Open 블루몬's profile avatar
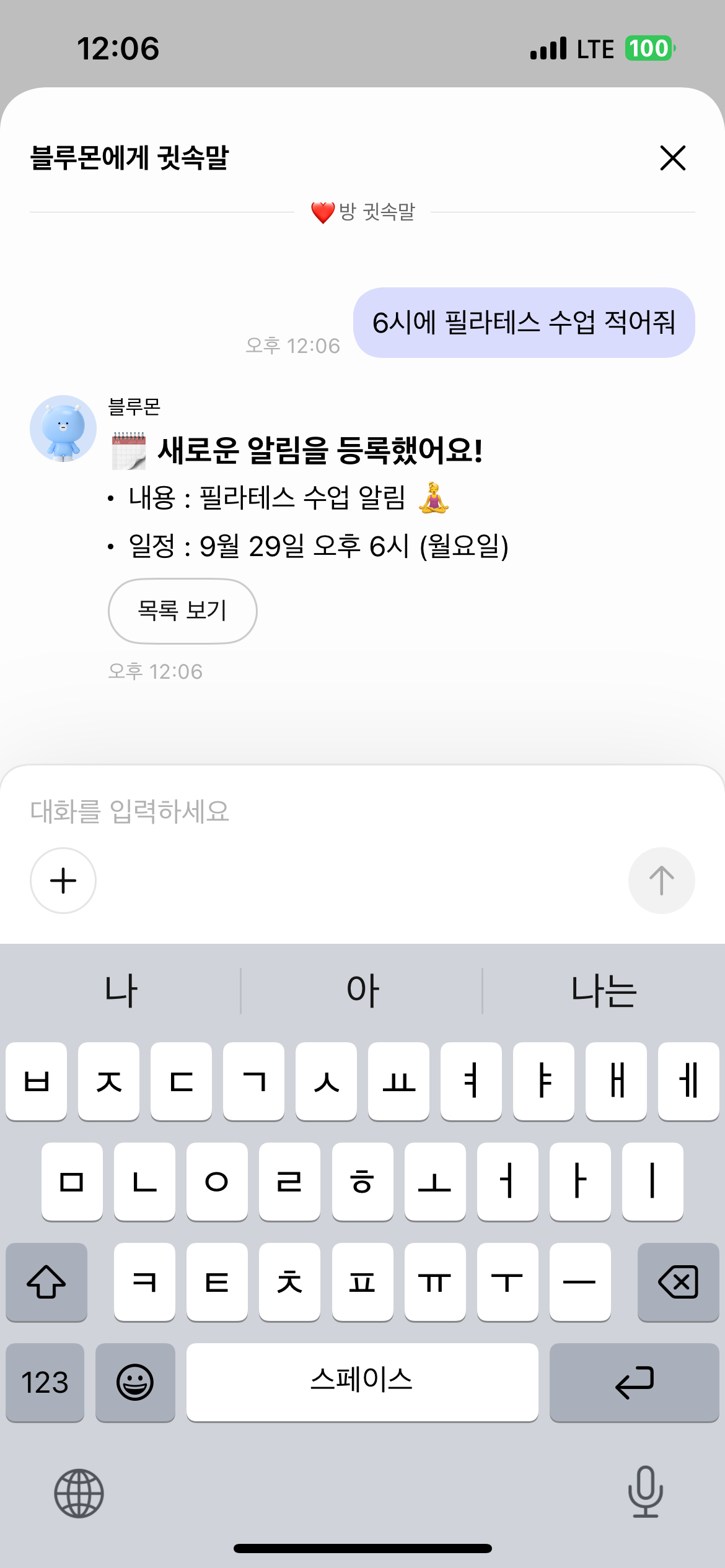This screenshot has width=725, height=1568. coord(63,429)
